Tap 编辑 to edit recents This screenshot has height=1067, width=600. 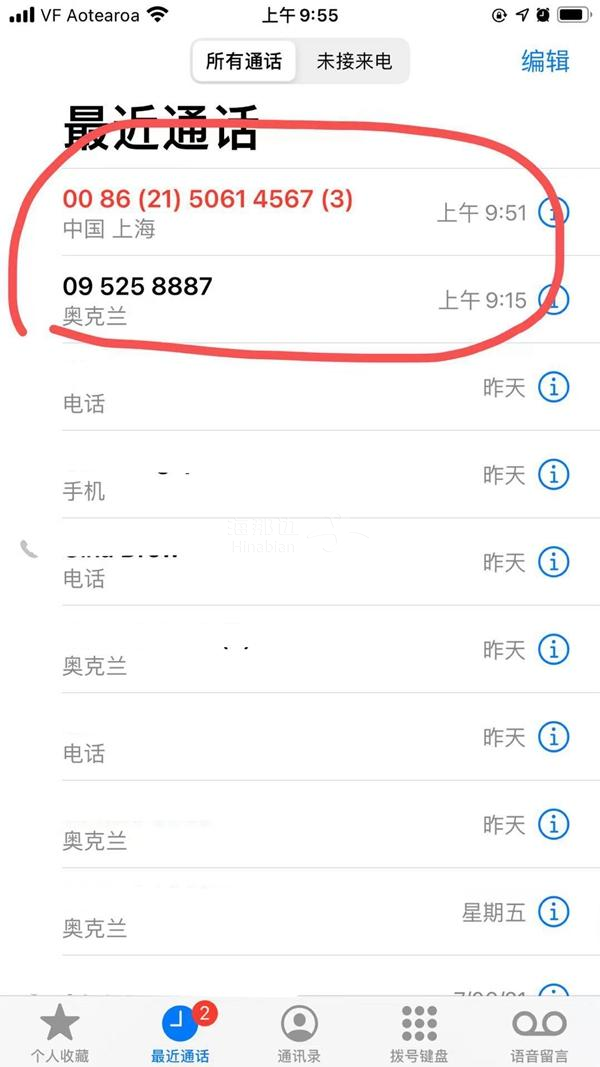click(545, 61)
